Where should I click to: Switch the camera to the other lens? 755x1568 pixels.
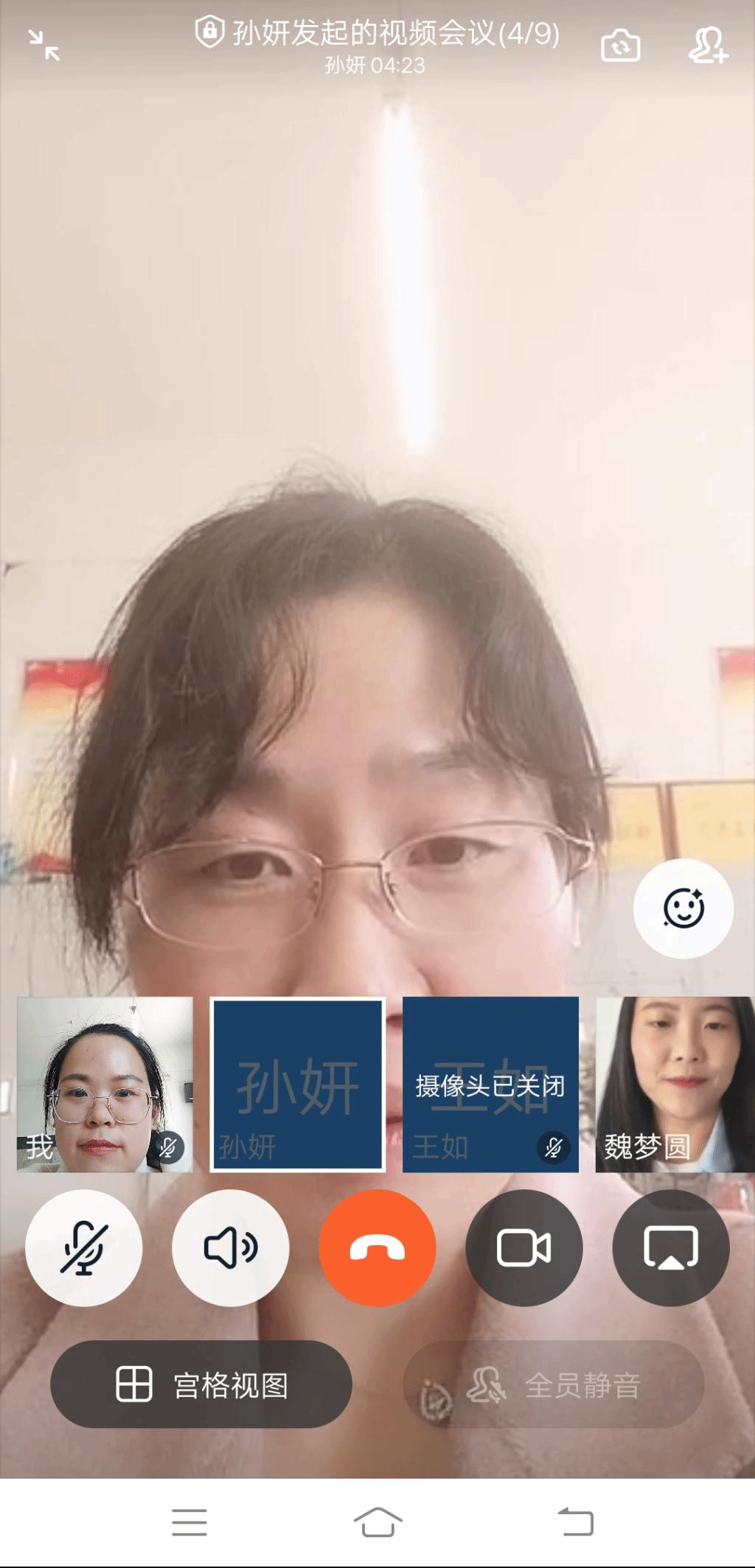(x=620, y=46)
